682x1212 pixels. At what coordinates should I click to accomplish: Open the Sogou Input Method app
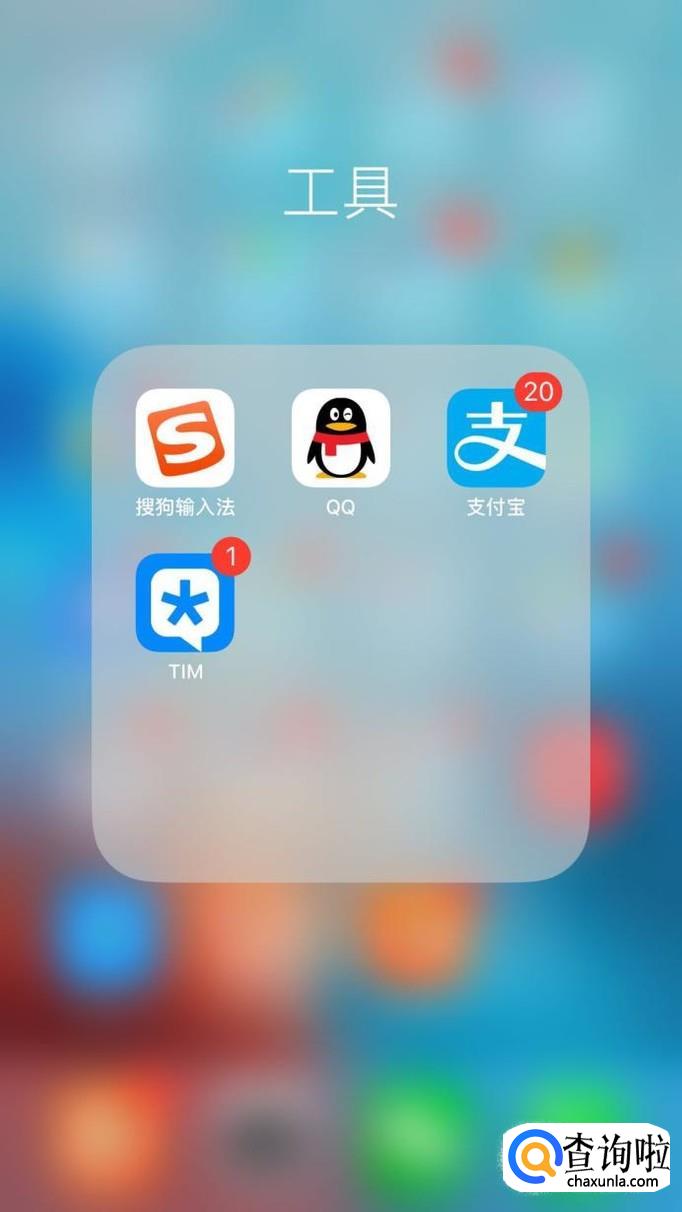185,438
